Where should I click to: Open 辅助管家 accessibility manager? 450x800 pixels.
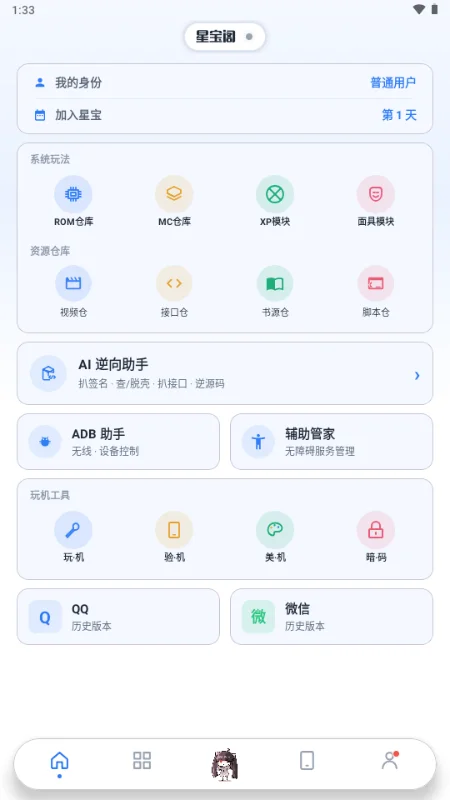[332, 441]
